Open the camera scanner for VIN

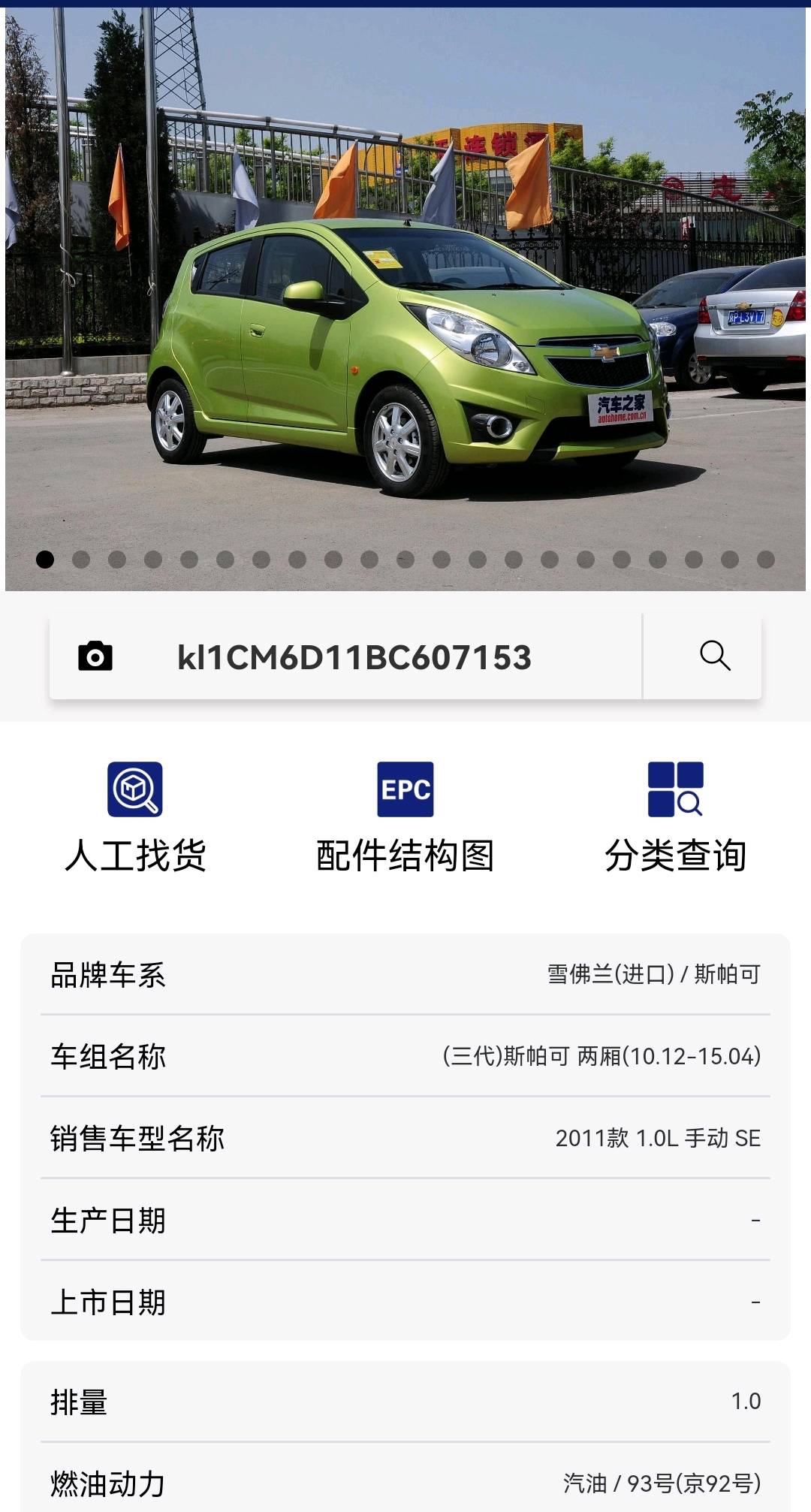pyautogui.click(x=95, y=656)
